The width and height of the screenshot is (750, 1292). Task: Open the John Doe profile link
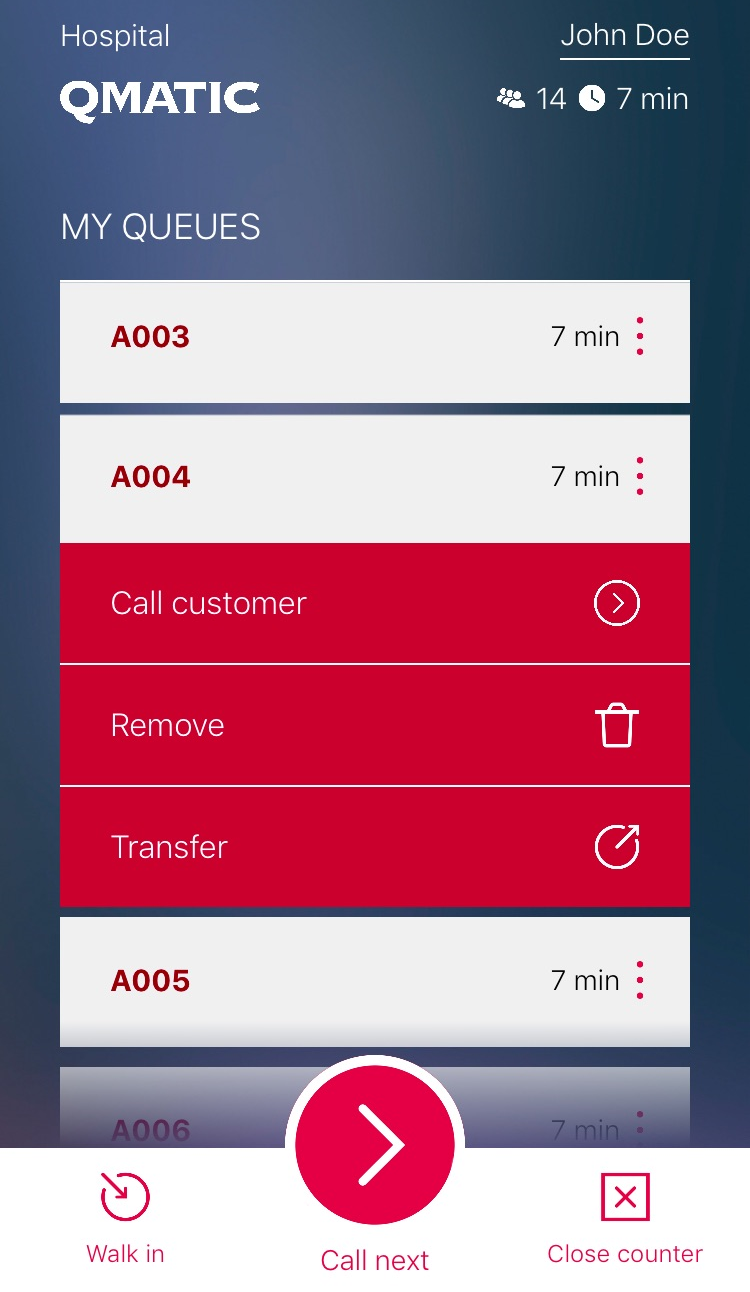tap(624, 36)
